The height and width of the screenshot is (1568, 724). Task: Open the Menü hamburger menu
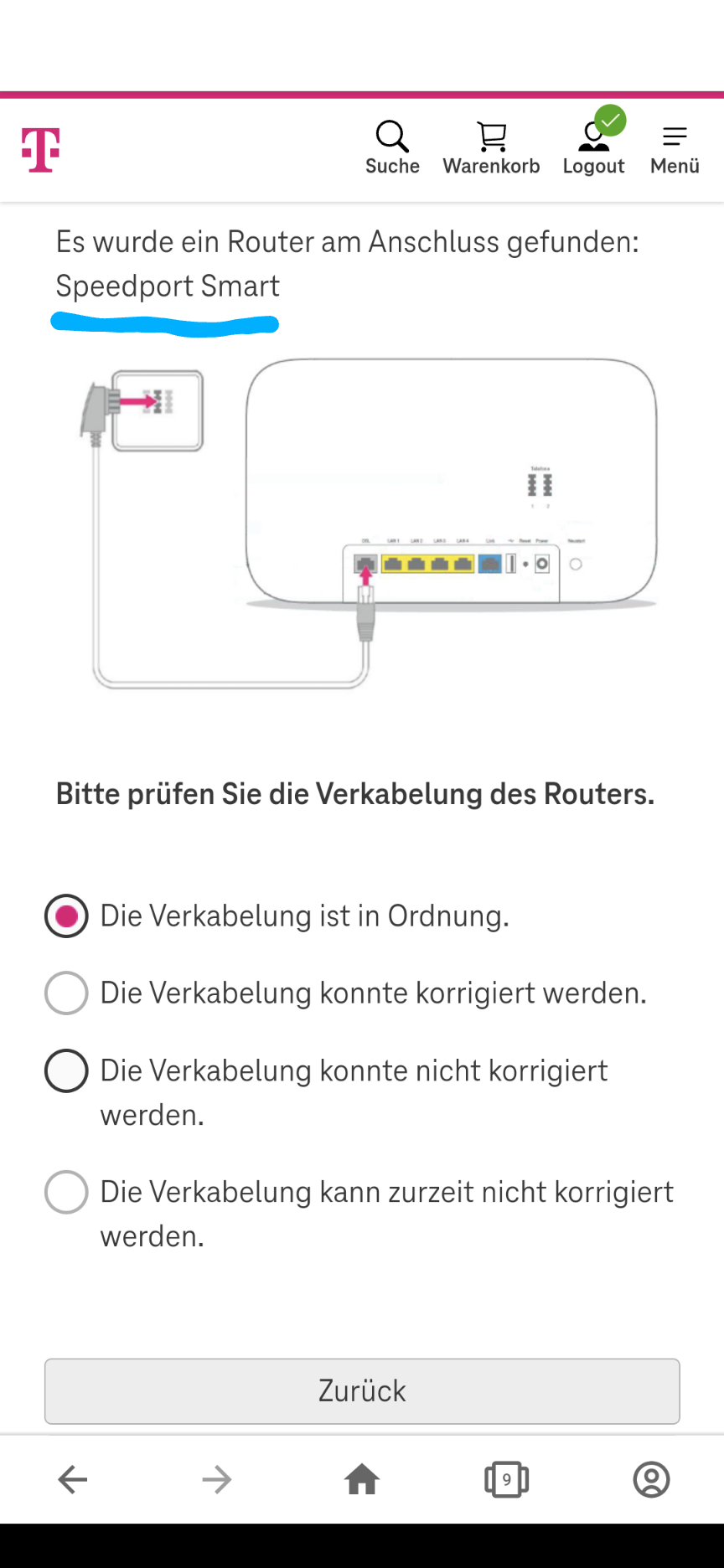tap(675, 147)
